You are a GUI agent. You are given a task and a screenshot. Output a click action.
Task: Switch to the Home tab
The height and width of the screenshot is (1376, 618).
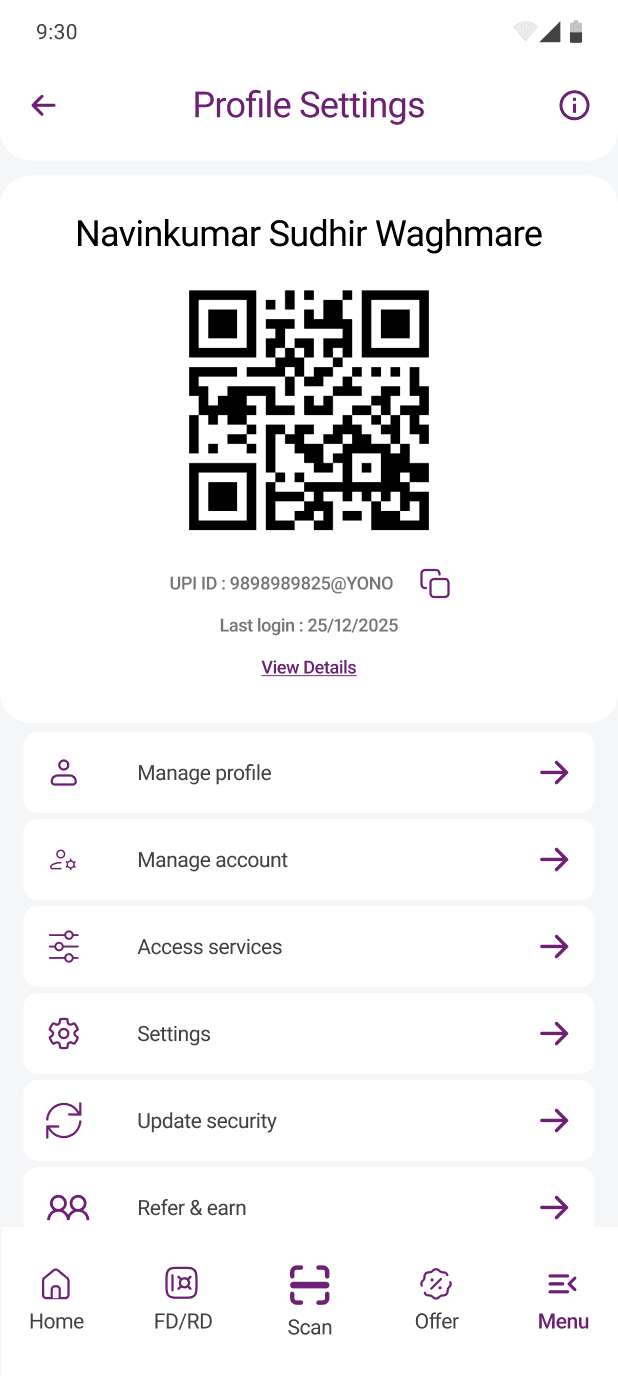coord(56,1300)
